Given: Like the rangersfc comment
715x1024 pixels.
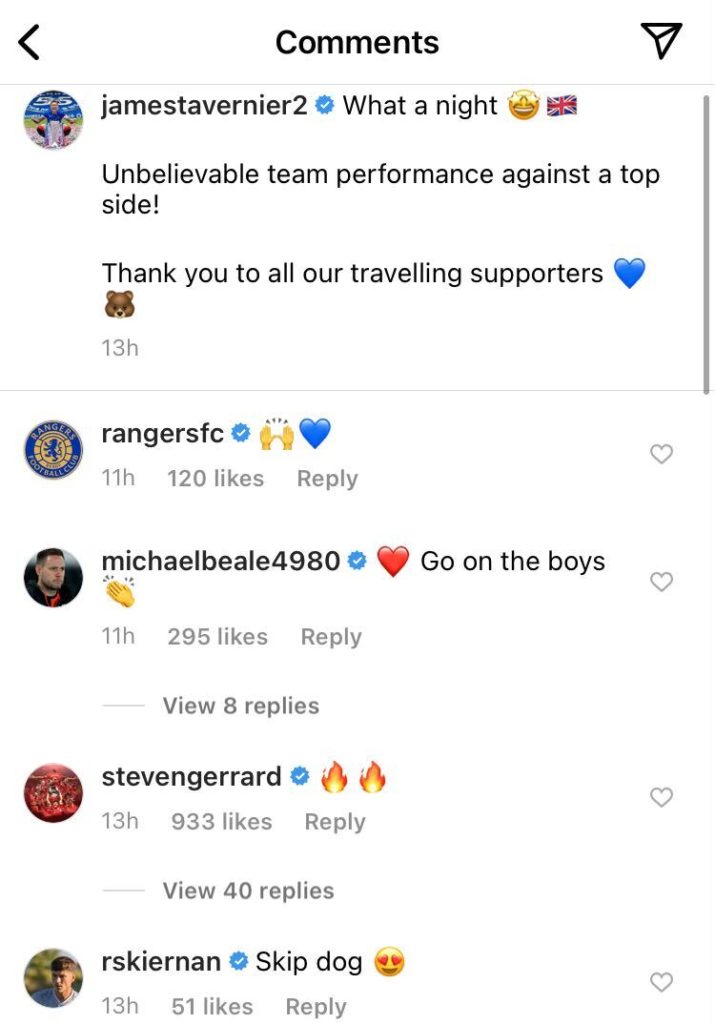Looking at the screenshot, I should (661, 455).
